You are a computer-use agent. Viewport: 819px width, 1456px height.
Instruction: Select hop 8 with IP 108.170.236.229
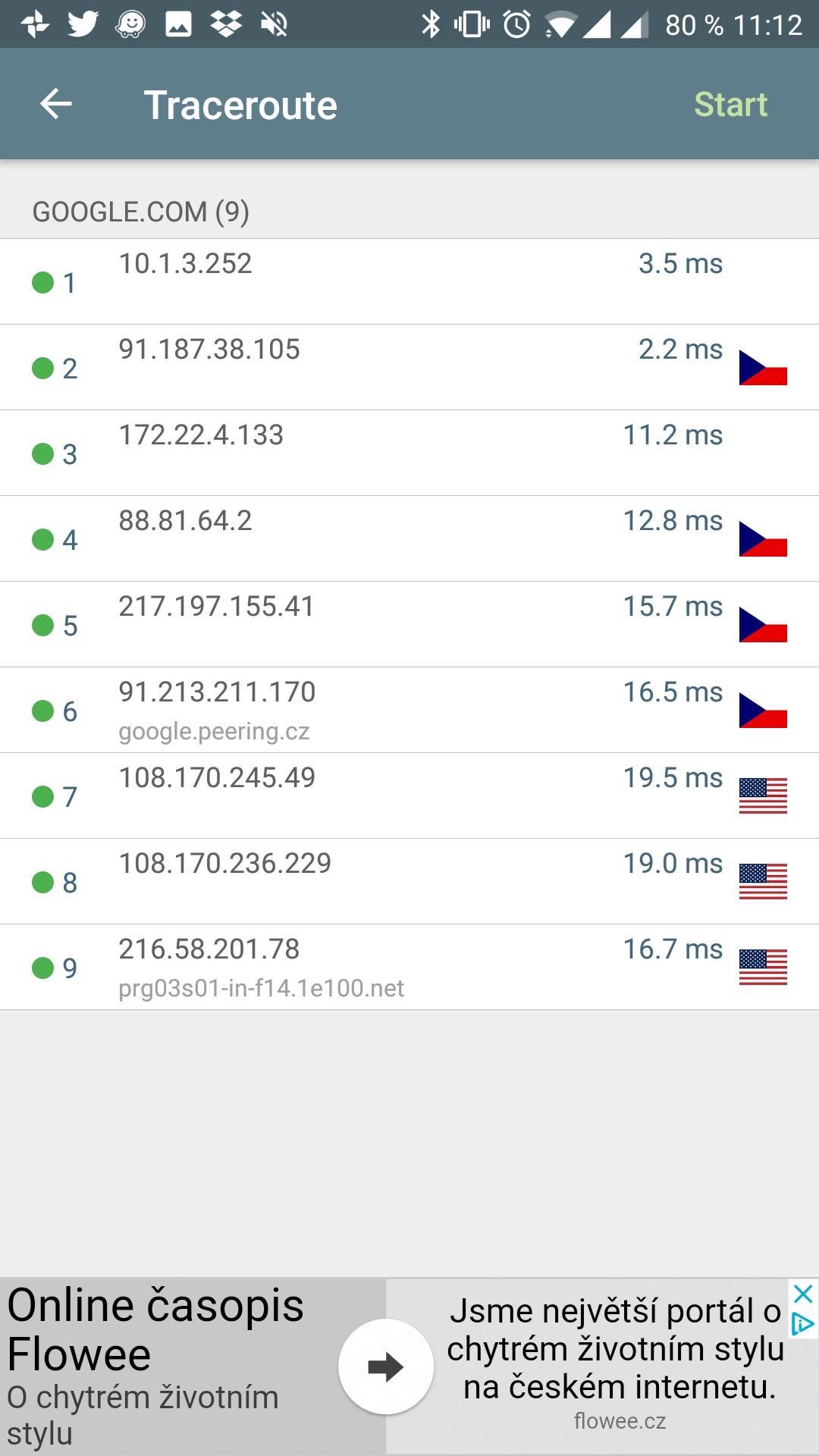(409, 882)
